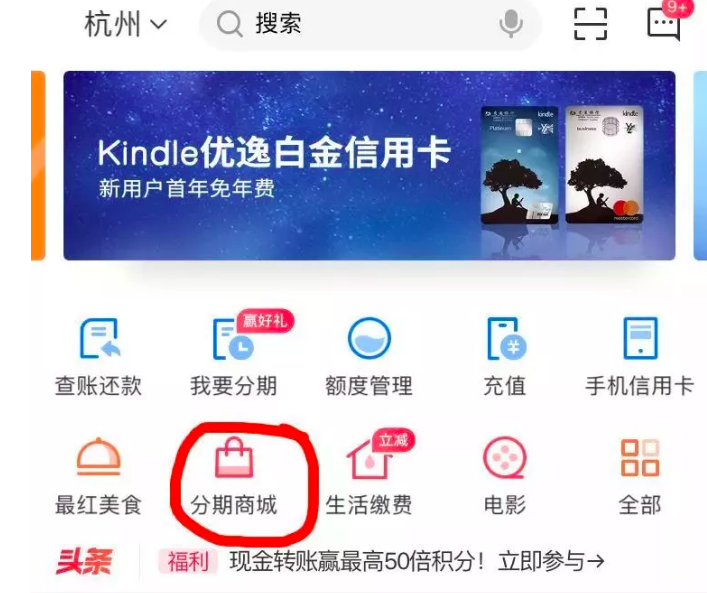The image size is (707, 593).
Task: Select 我要分期
Action: (233, 353)
